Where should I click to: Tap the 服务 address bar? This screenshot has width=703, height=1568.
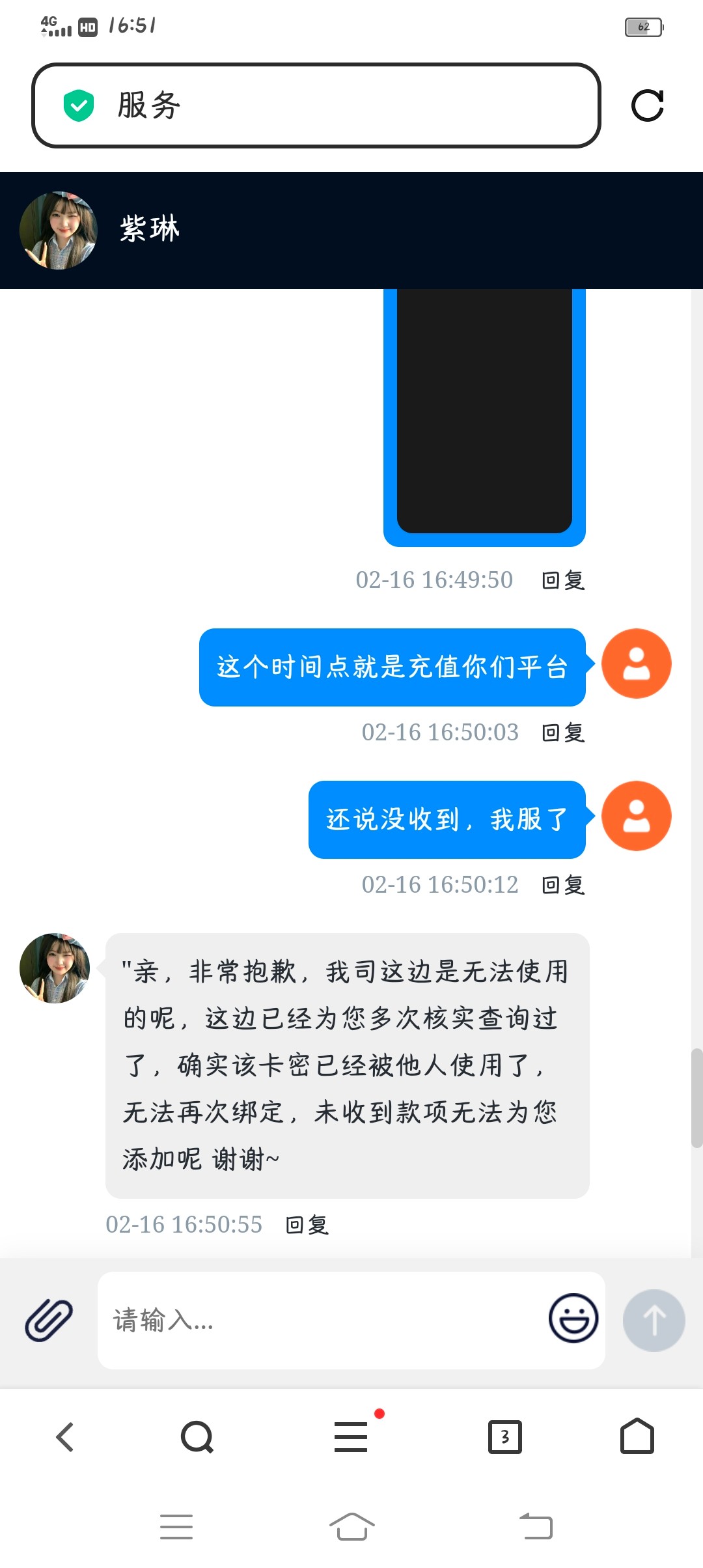pyautogui.click(x=316, y=105)
